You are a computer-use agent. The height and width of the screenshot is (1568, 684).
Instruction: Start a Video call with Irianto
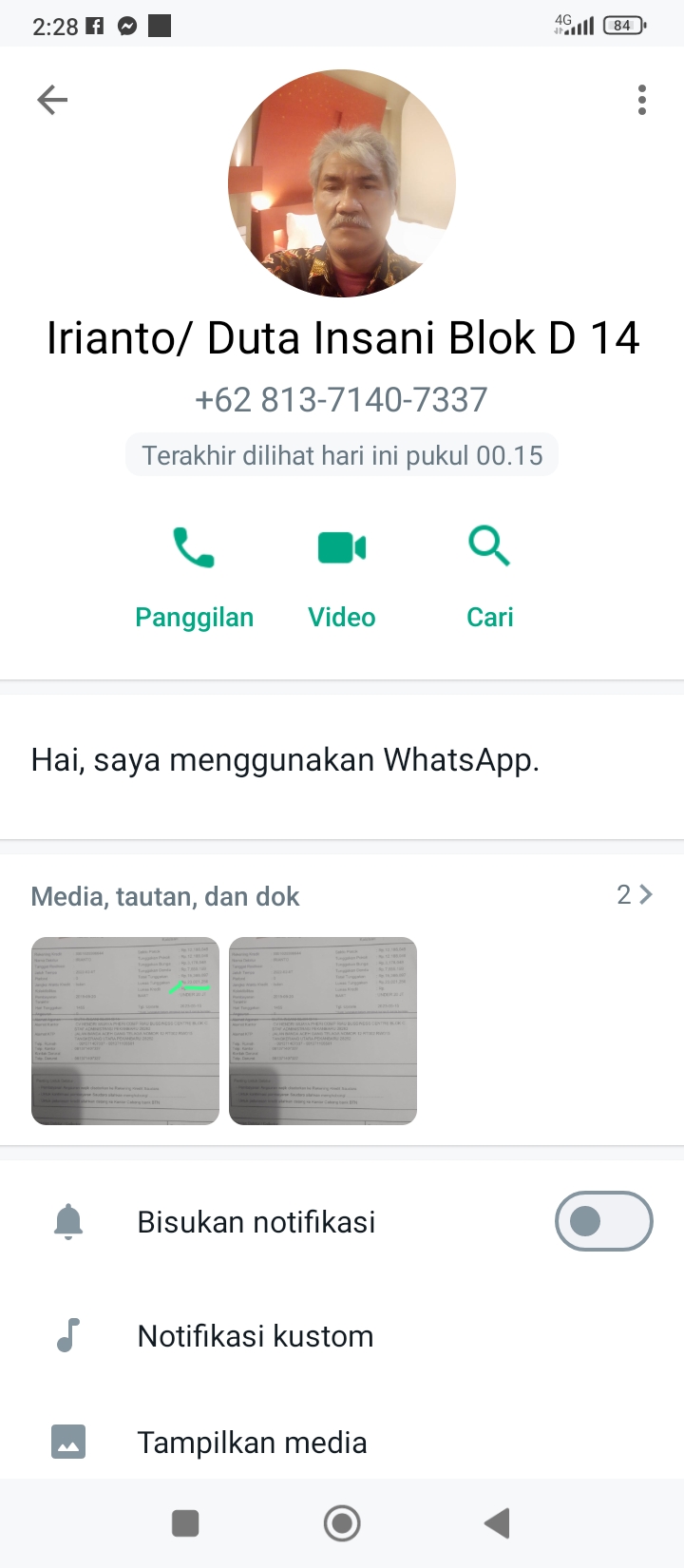[x=342, y=577]
